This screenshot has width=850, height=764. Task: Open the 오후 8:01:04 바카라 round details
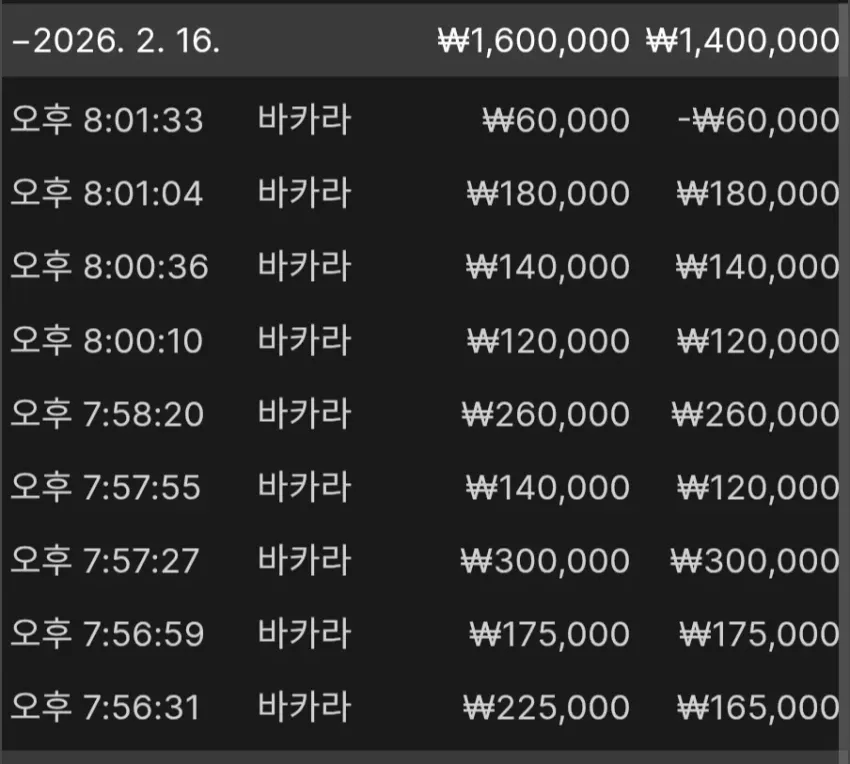(x=421, y=194)
